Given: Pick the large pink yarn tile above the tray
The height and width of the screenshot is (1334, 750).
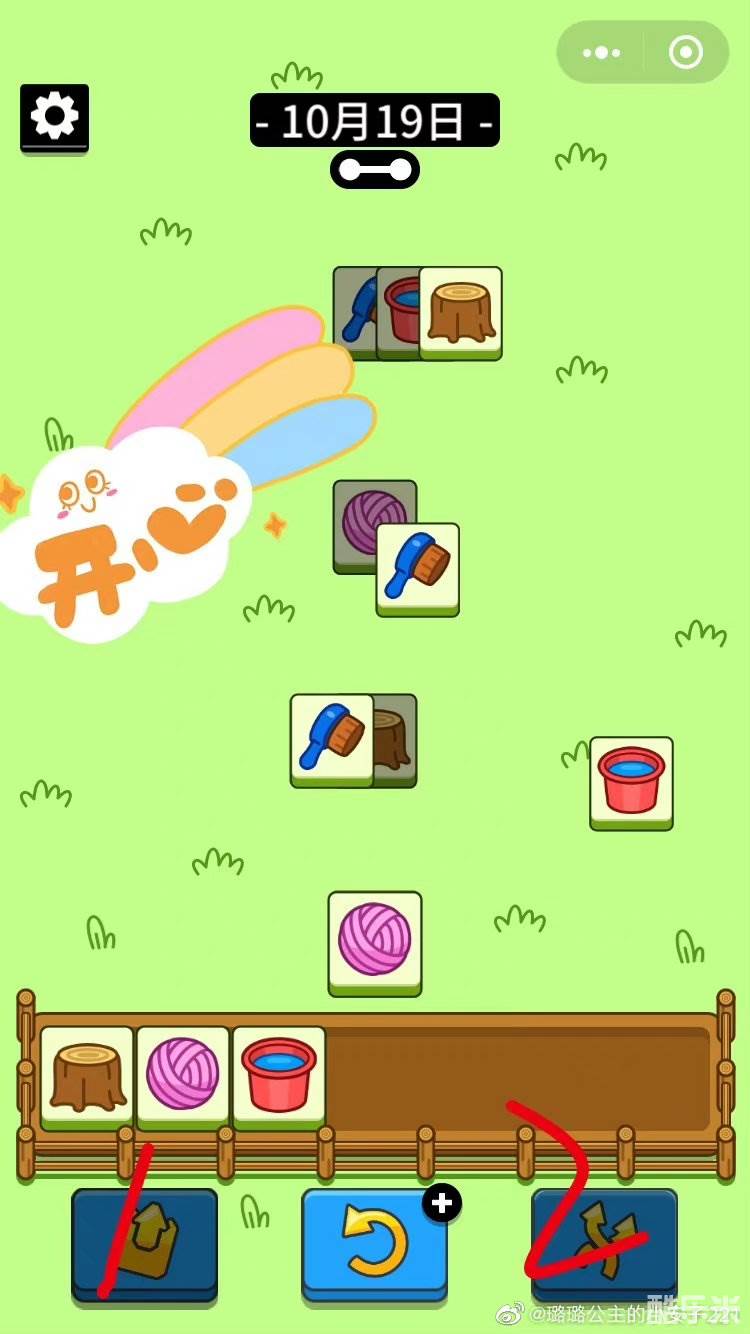Looking at the screenshot, I should [375, 941].
